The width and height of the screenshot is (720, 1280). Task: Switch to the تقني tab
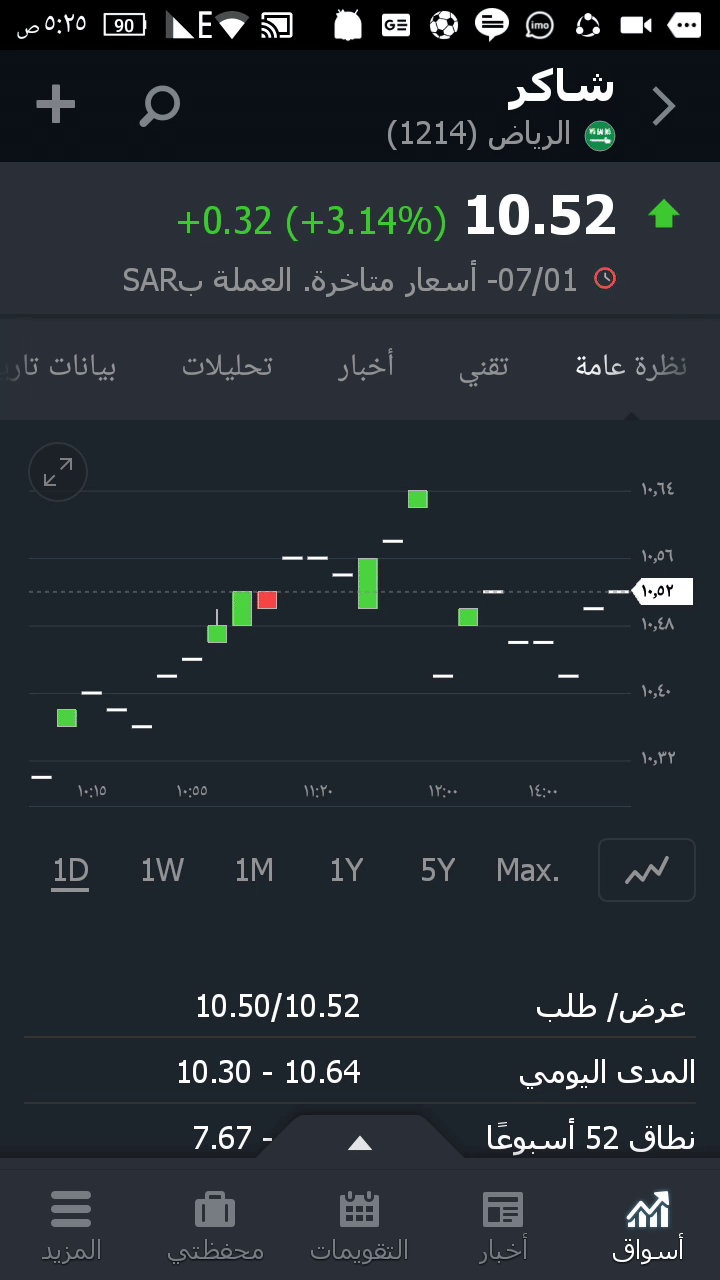pos(484,367)
